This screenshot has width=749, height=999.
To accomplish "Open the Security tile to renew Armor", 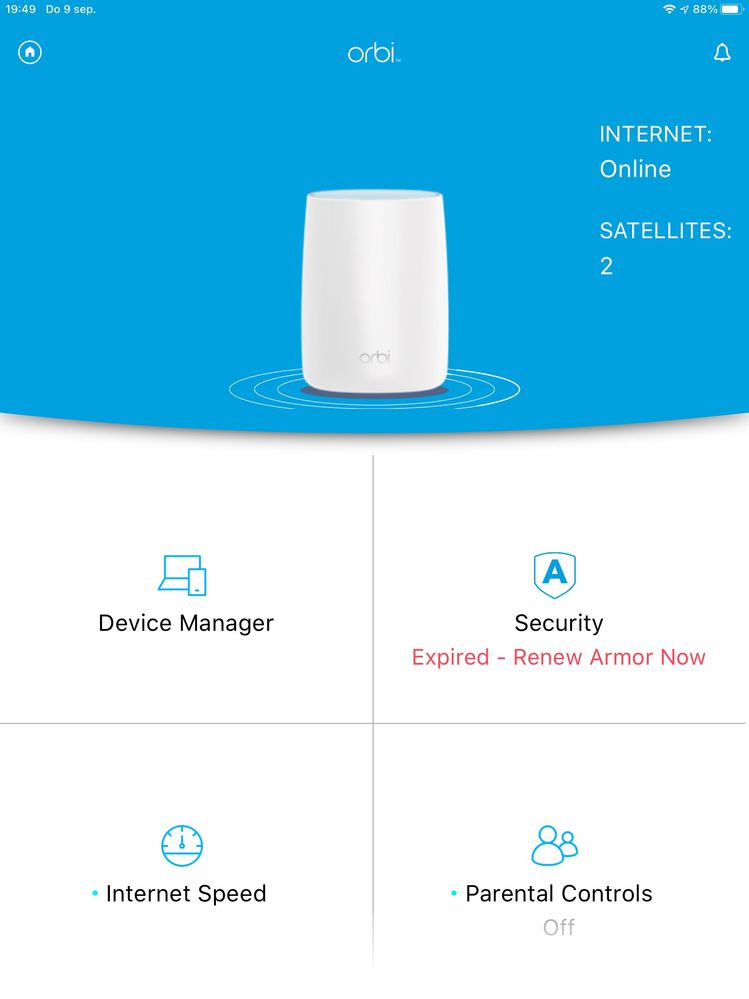I will 558,610.
